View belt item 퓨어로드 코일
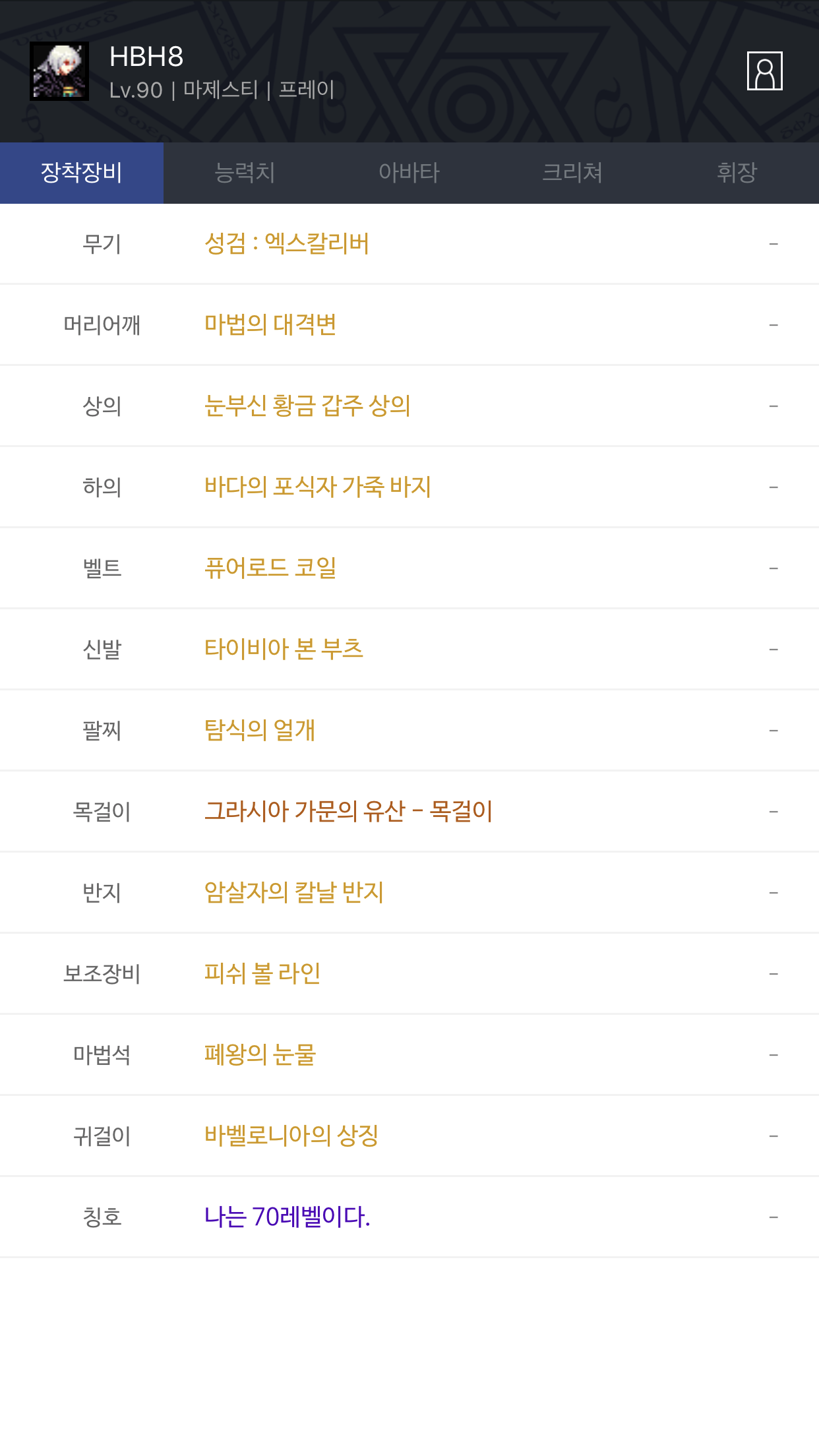The width and height of the screenshot is (819, 1456). (x=270, y=568)
